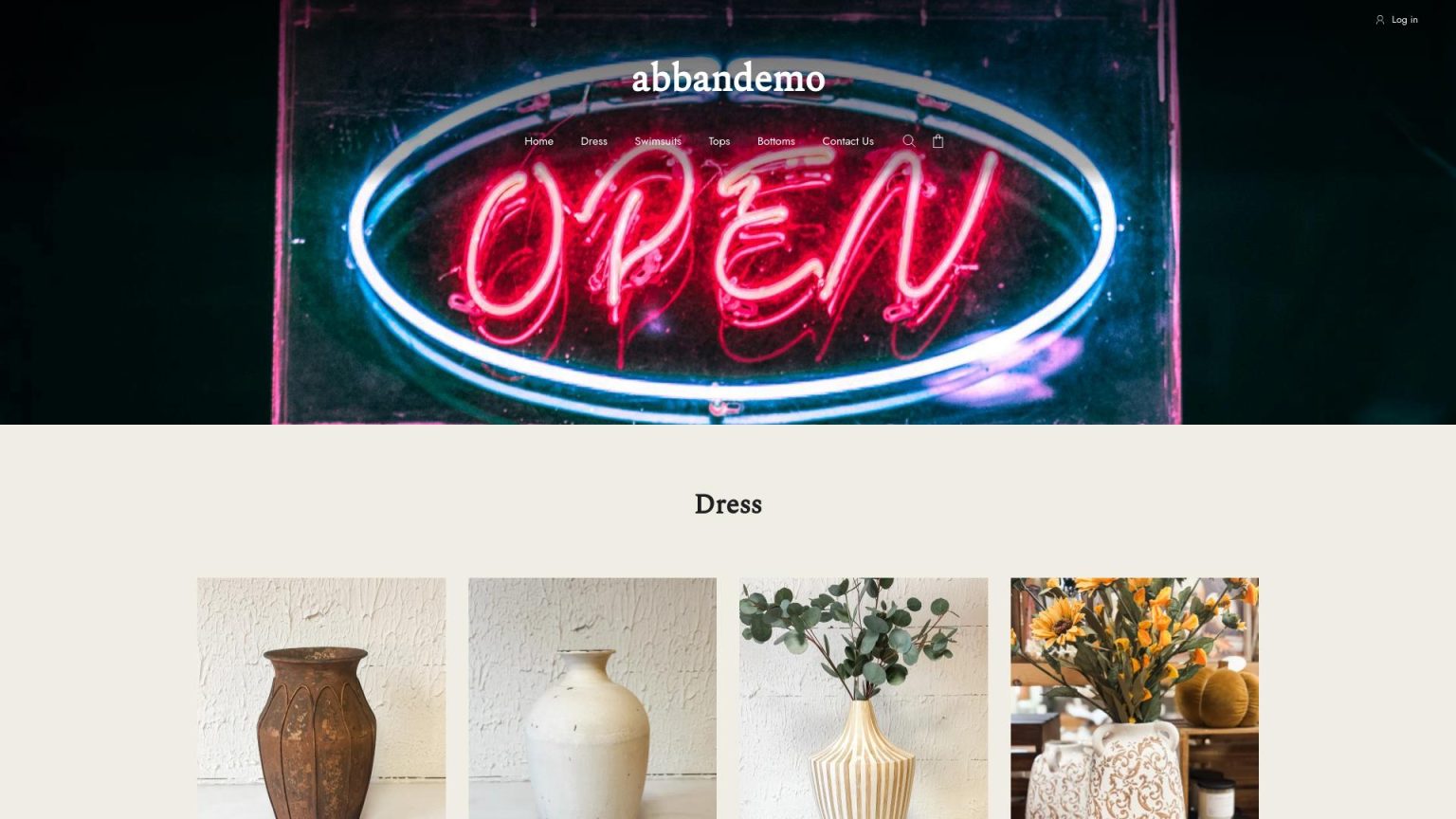The width and height of the screenshot is (1456, 819).
Task: Tap the Log in link
Action: 1397,20
